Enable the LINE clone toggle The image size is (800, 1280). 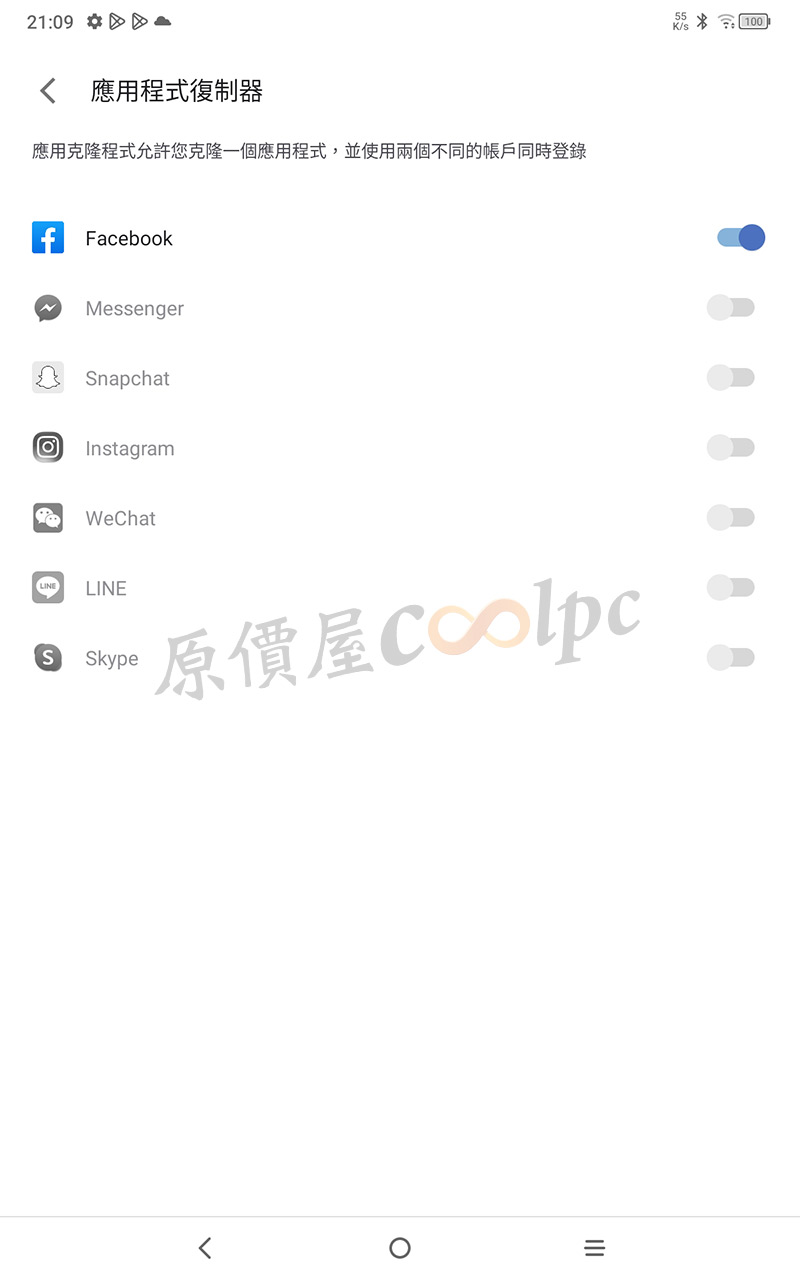click(x=731, y=588)
